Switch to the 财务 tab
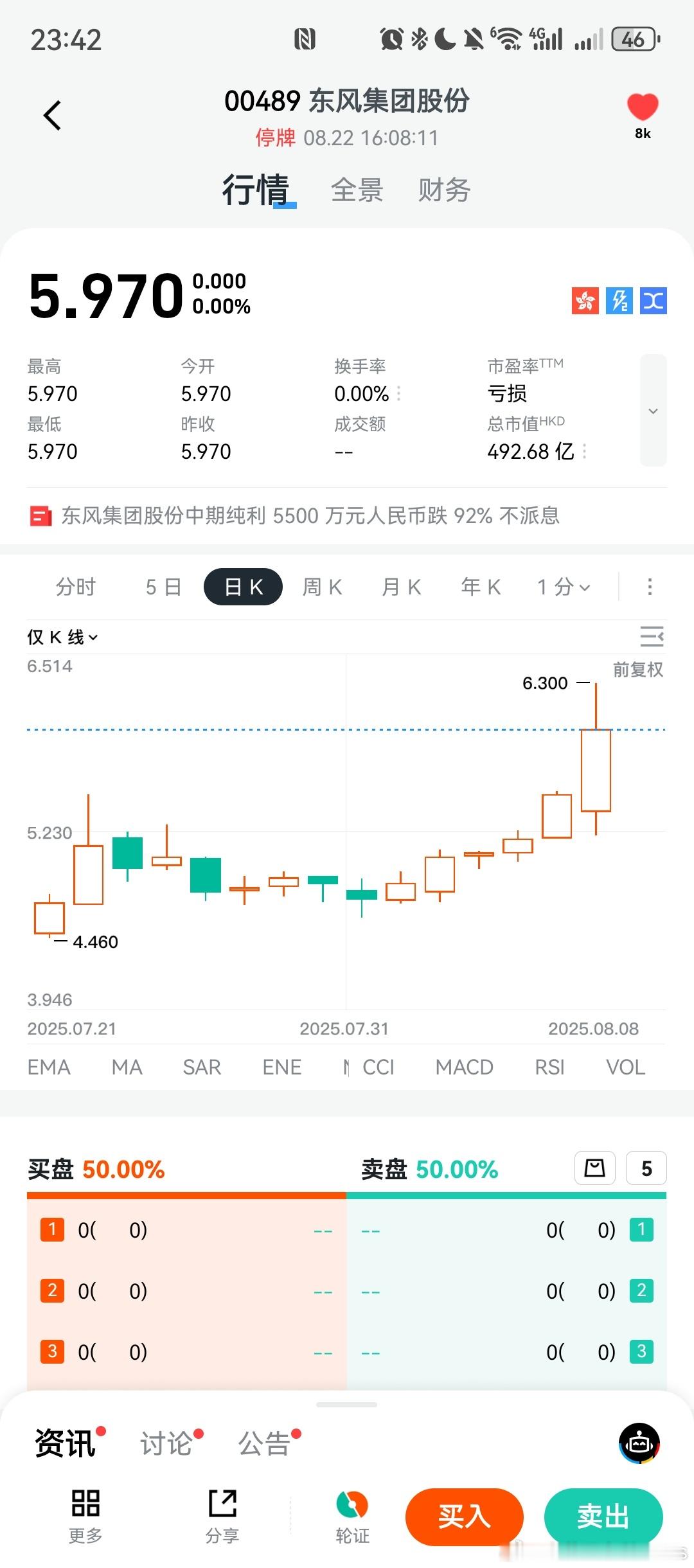This screenshot has width=694, height=1568. (x=444, y=190)
